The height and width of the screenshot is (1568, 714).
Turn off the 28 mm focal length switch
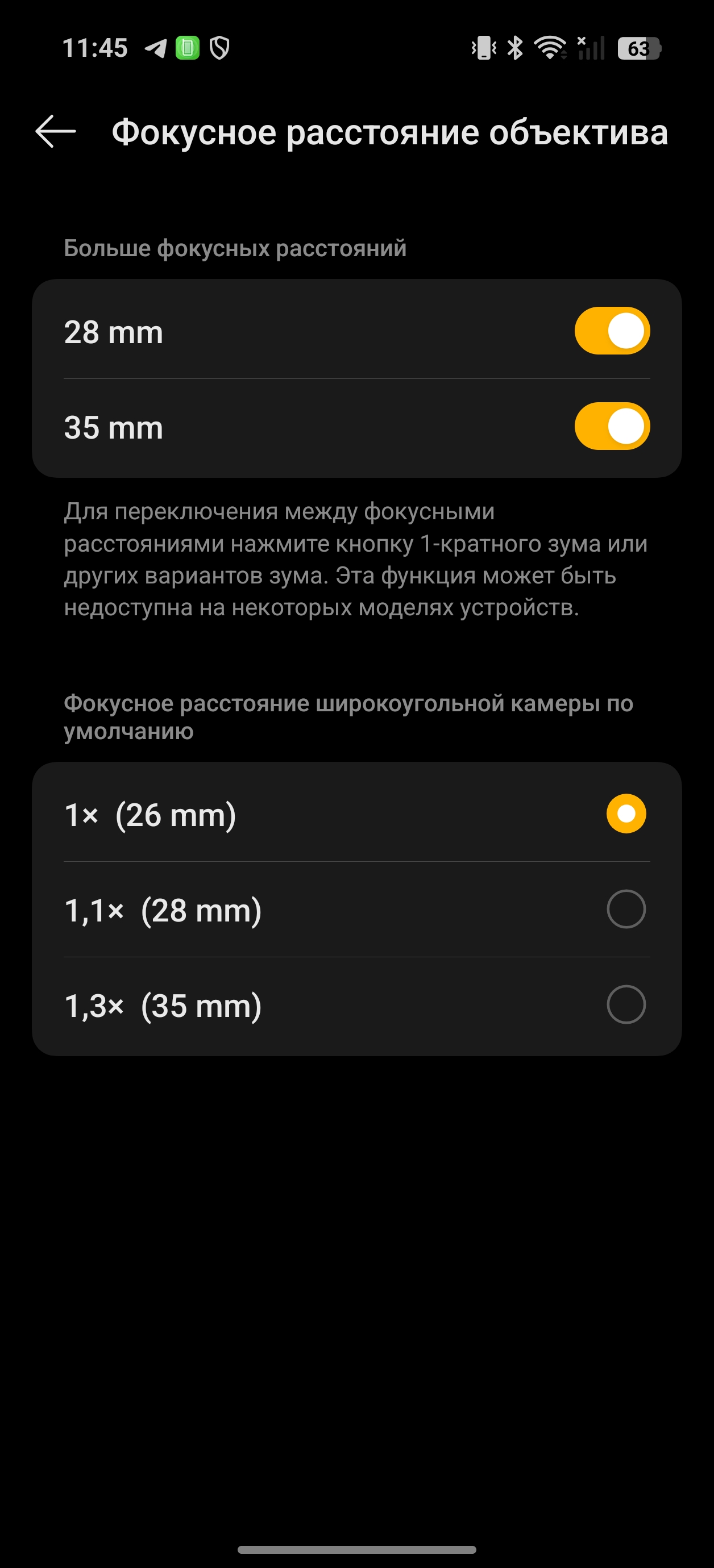pos(612,331)
